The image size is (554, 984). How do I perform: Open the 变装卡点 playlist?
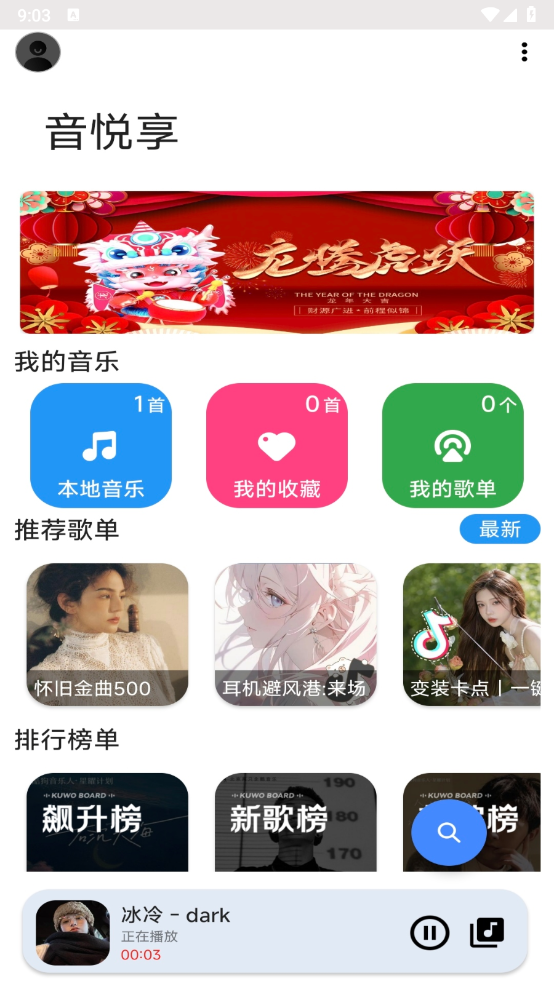pos(472,634)
